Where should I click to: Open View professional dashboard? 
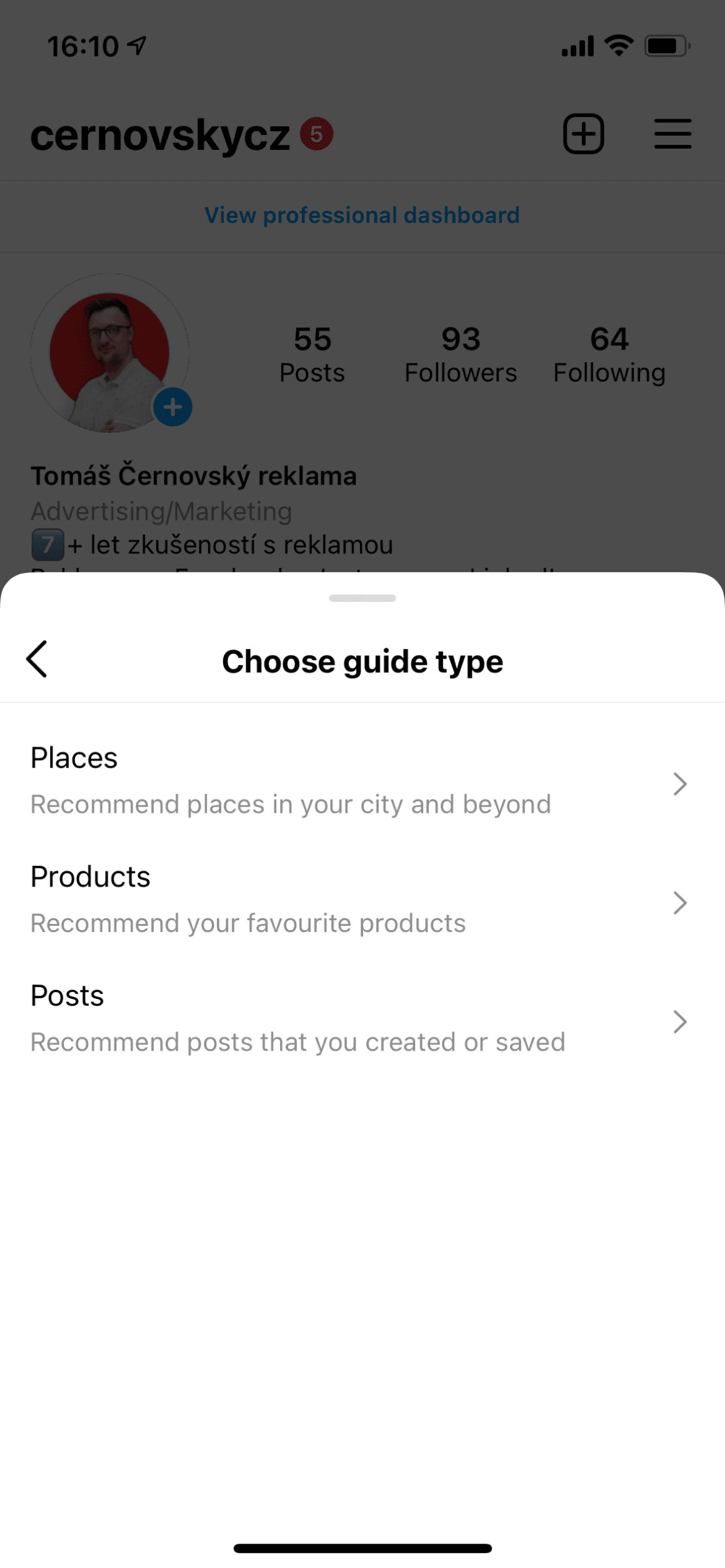(x=362, y=215)
